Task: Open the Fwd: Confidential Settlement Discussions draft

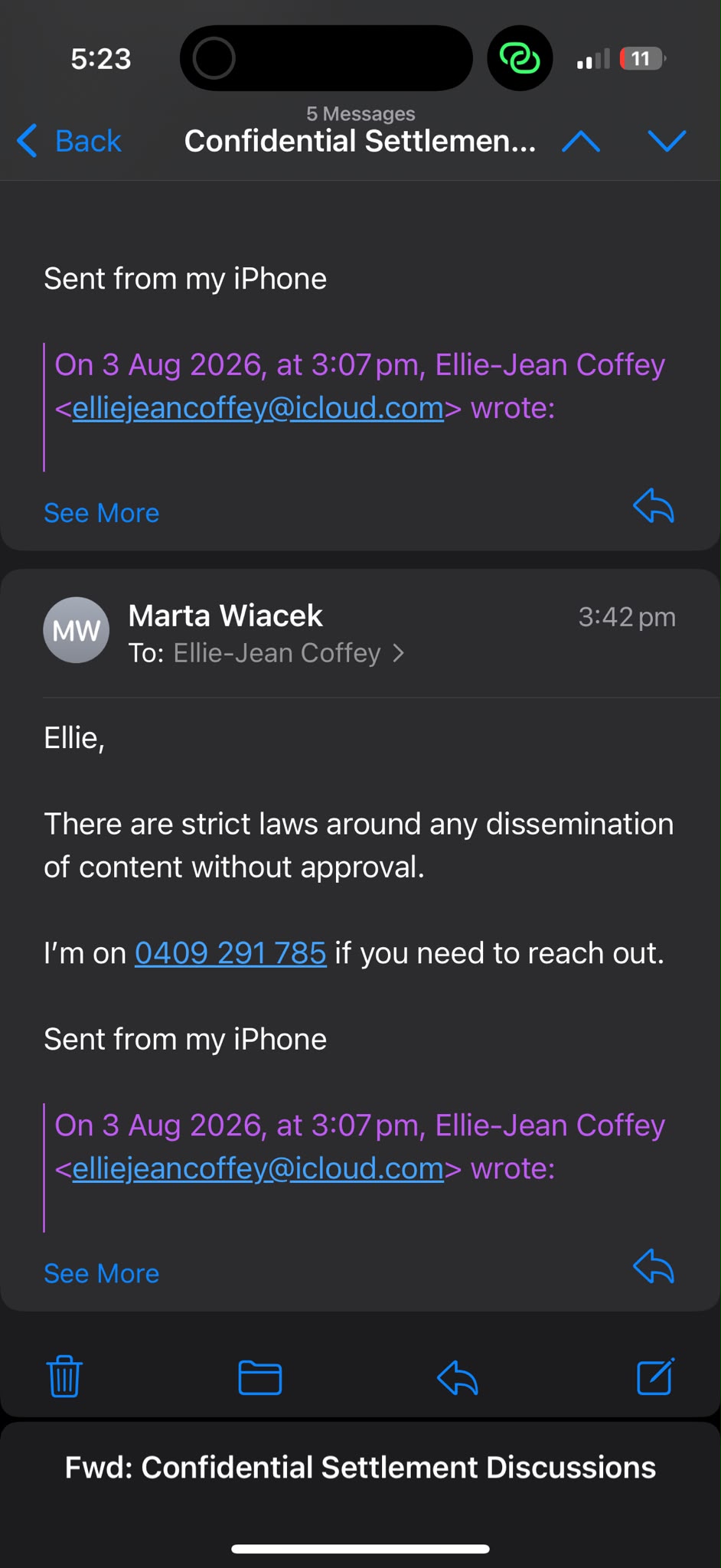Action: (x=360, y=1468)
